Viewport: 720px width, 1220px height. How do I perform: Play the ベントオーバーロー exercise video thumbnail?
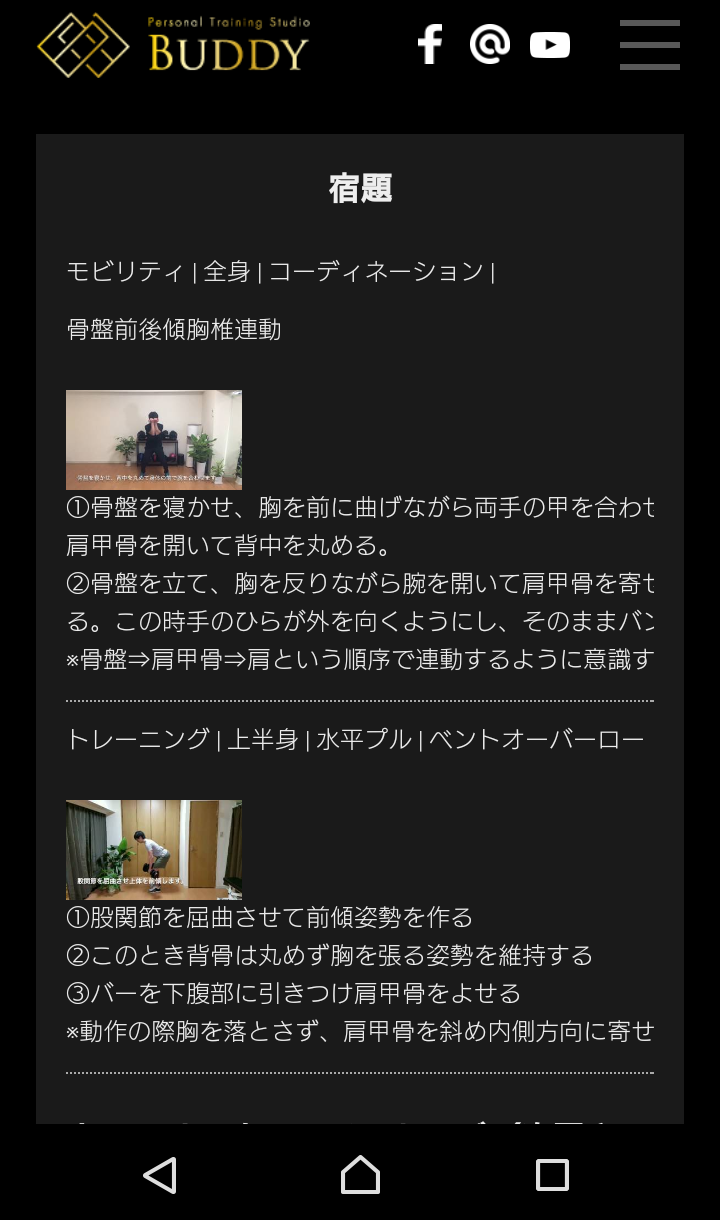point(154,850)
